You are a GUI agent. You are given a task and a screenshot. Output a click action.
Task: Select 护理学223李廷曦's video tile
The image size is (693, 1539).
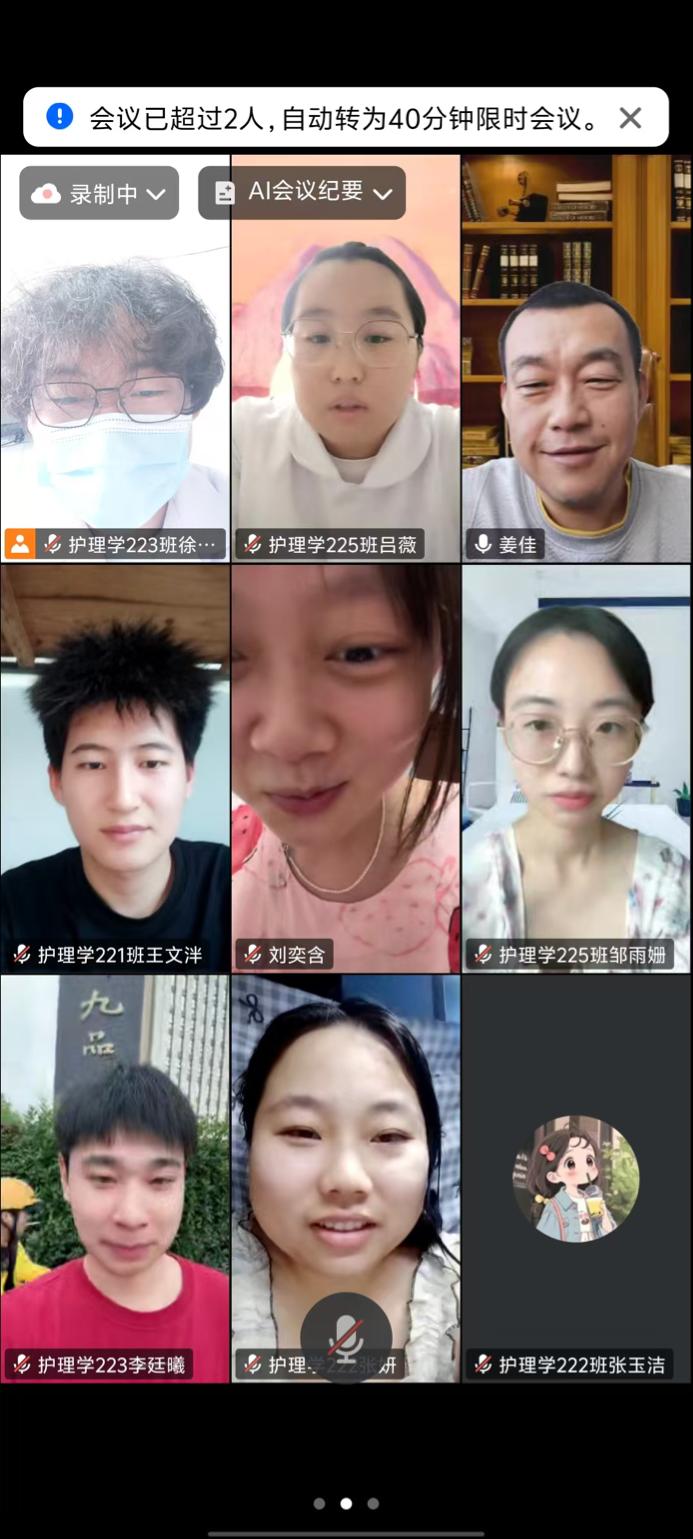click(115, 1178)
